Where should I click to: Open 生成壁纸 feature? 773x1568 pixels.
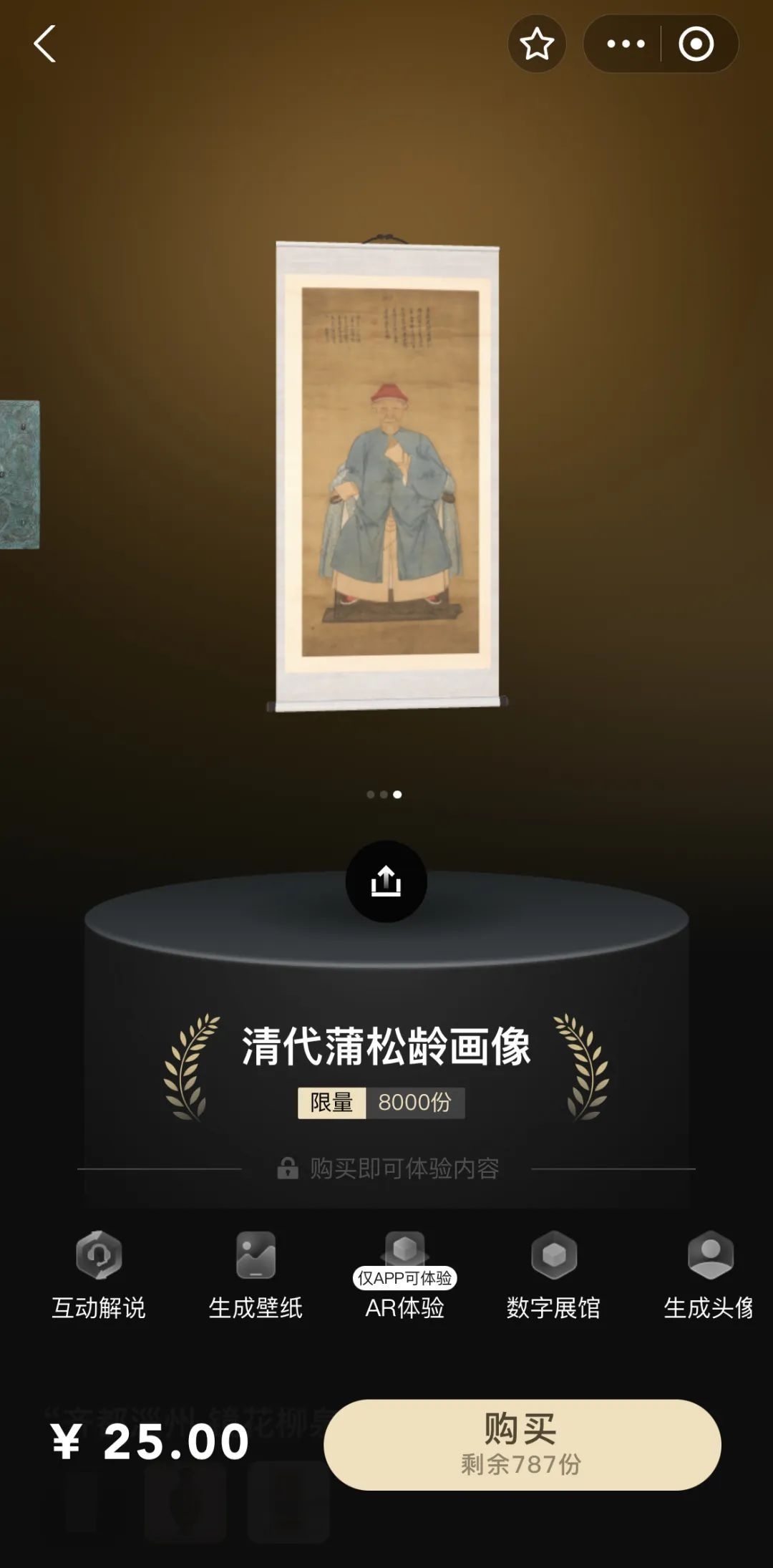point(256,1275)
